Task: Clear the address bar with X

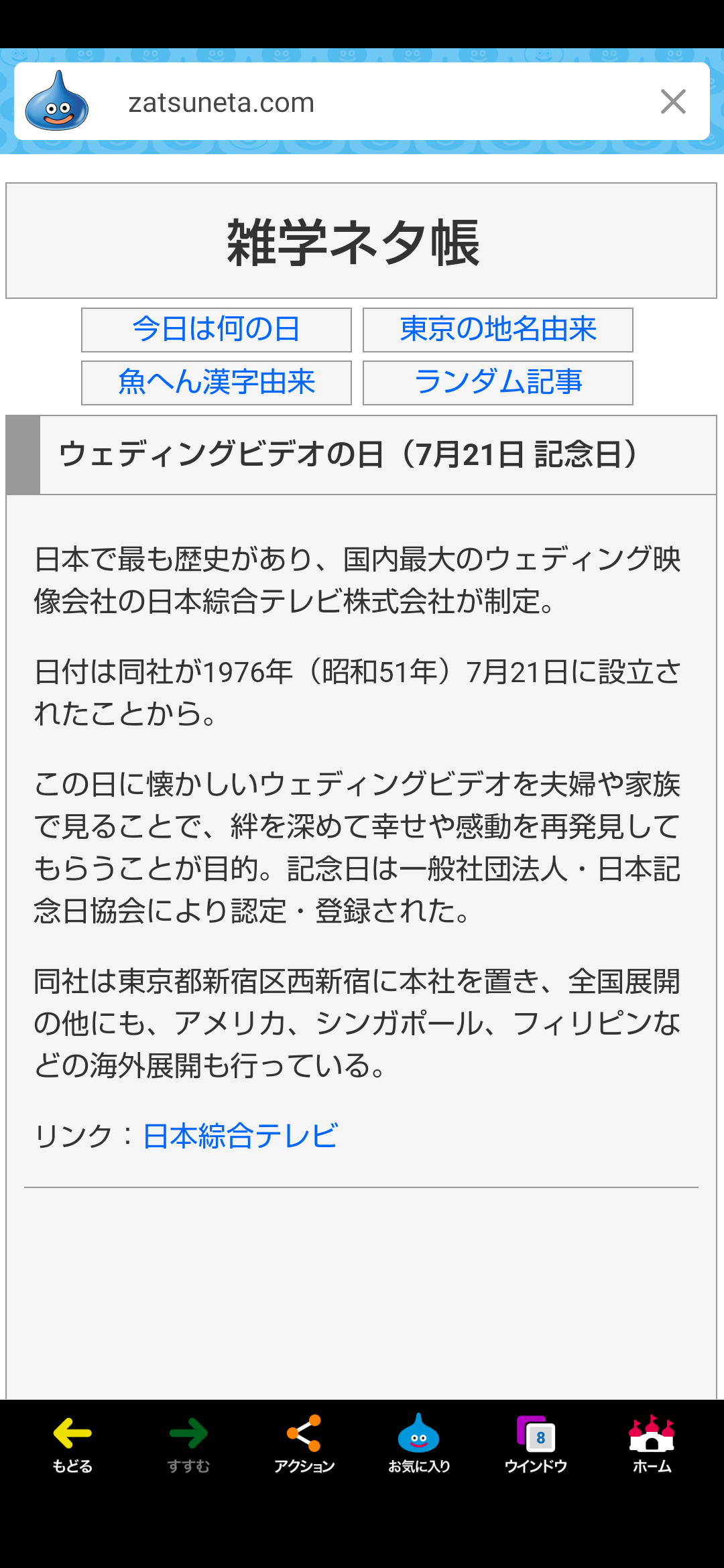Action: [673, 102]
